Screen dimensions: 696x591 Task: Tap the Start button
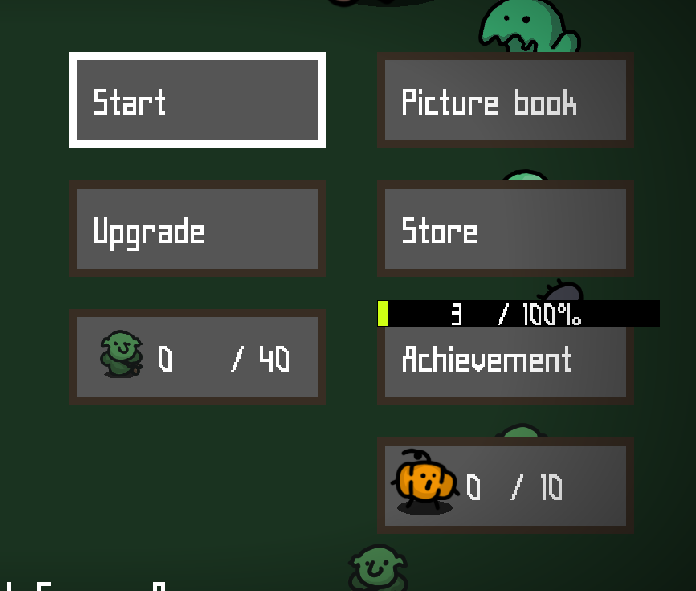[x=197, y=100]
